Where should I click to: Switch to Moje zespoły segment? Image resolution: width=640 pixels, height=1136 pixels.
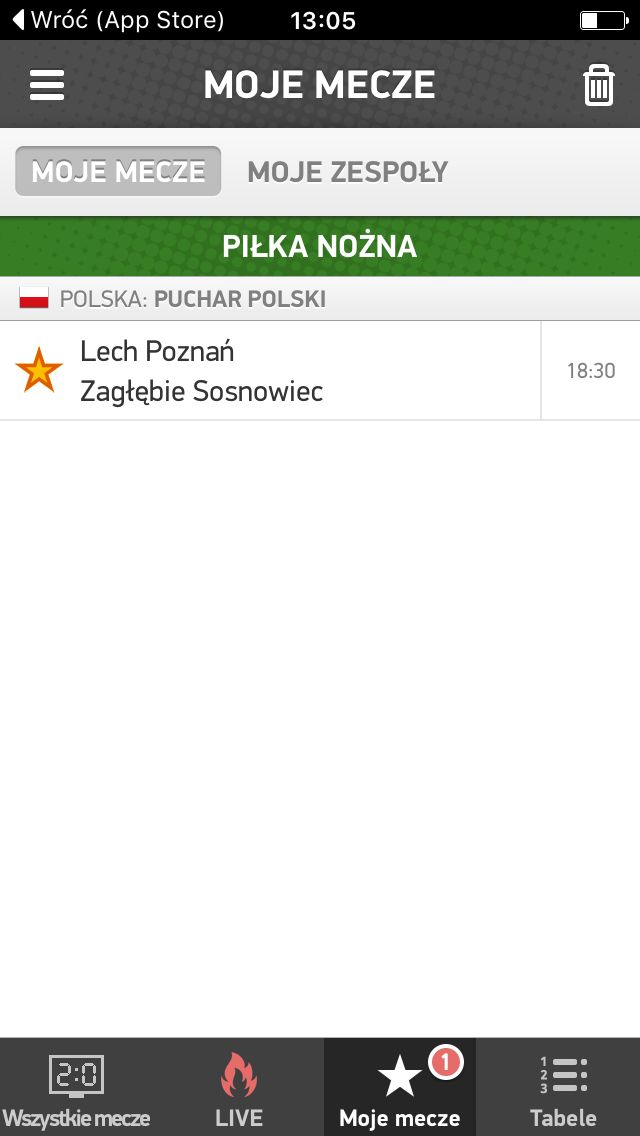(348, 172)
